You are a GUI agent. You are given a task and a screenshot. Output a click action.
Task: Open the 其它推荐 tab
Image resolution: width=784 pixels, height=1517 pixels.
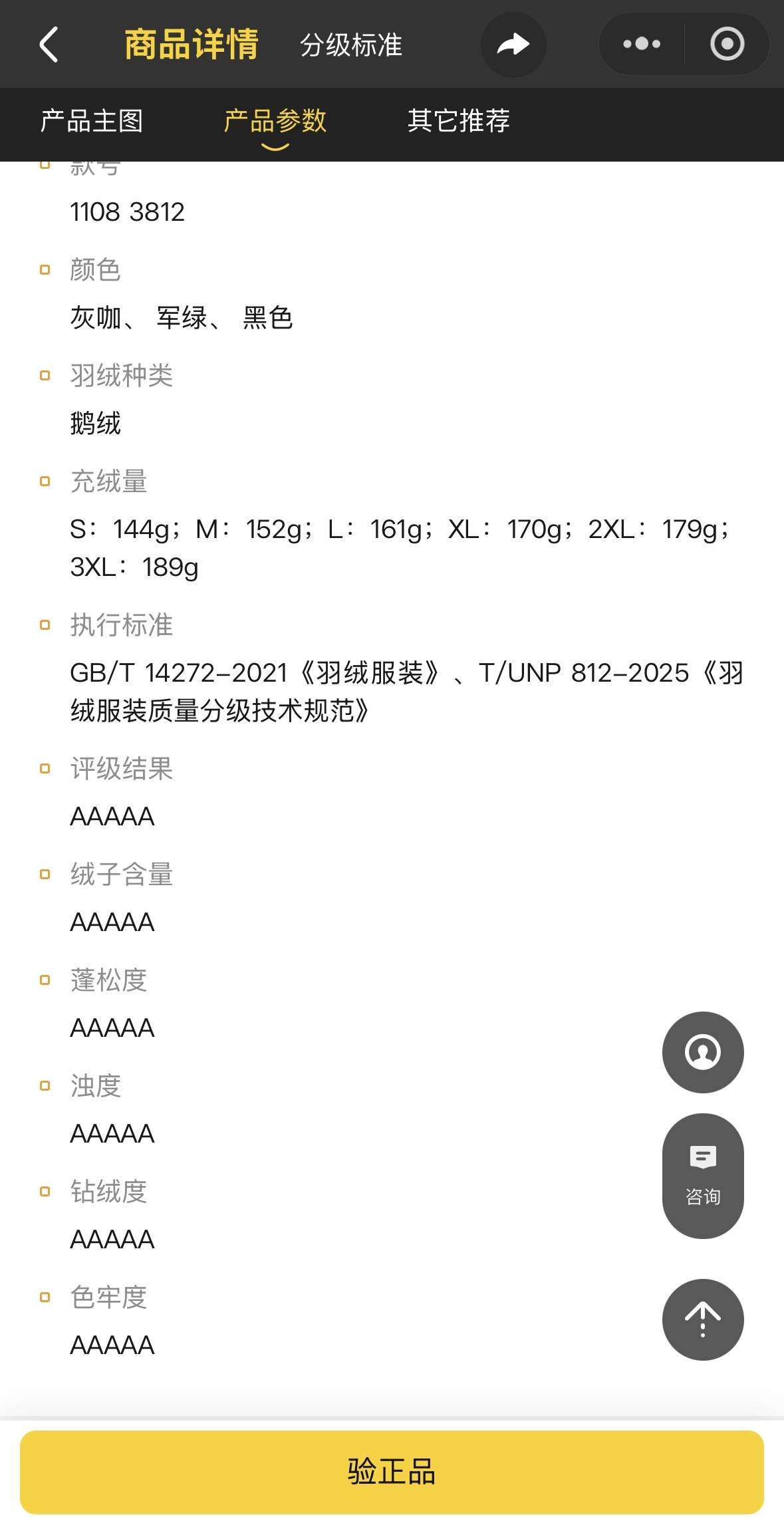459,121
